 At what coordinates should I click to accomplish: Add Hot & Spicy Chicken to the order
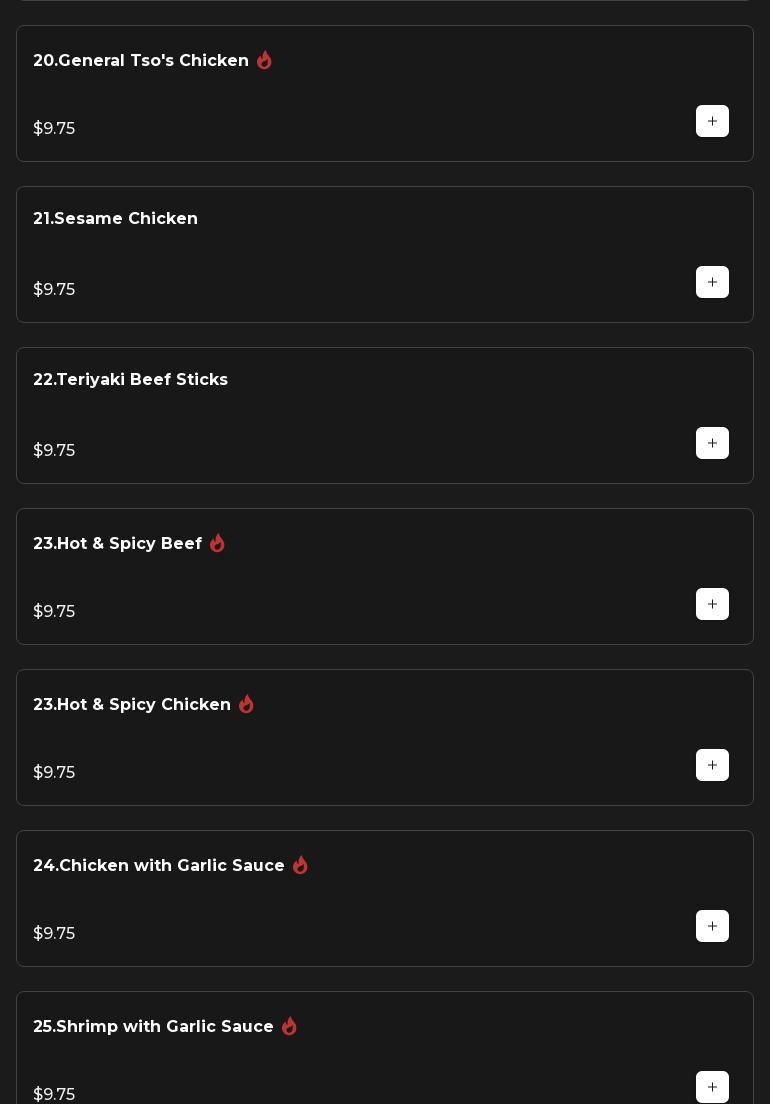click(x=712, y=765)
